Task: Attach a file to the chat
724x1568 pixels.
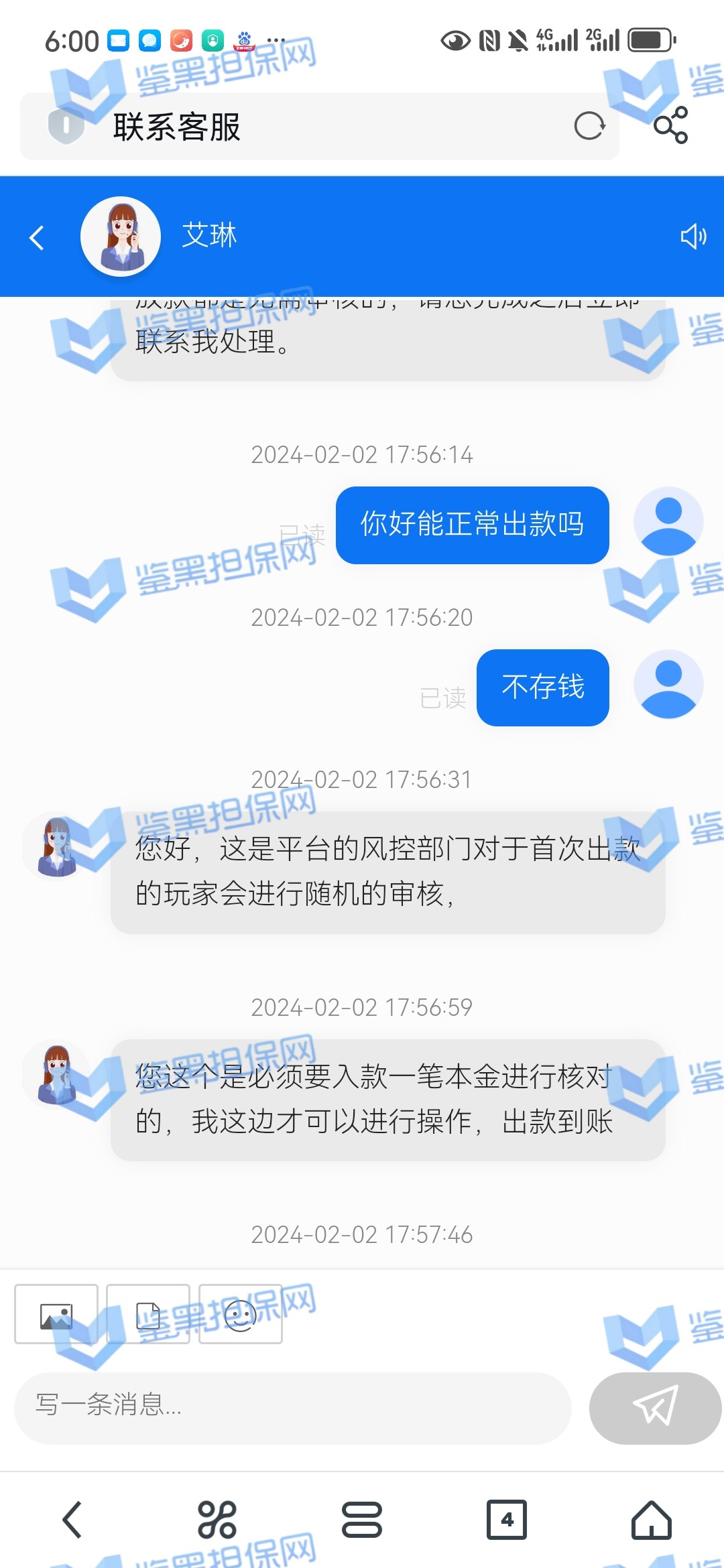Action: (148, 1314)
